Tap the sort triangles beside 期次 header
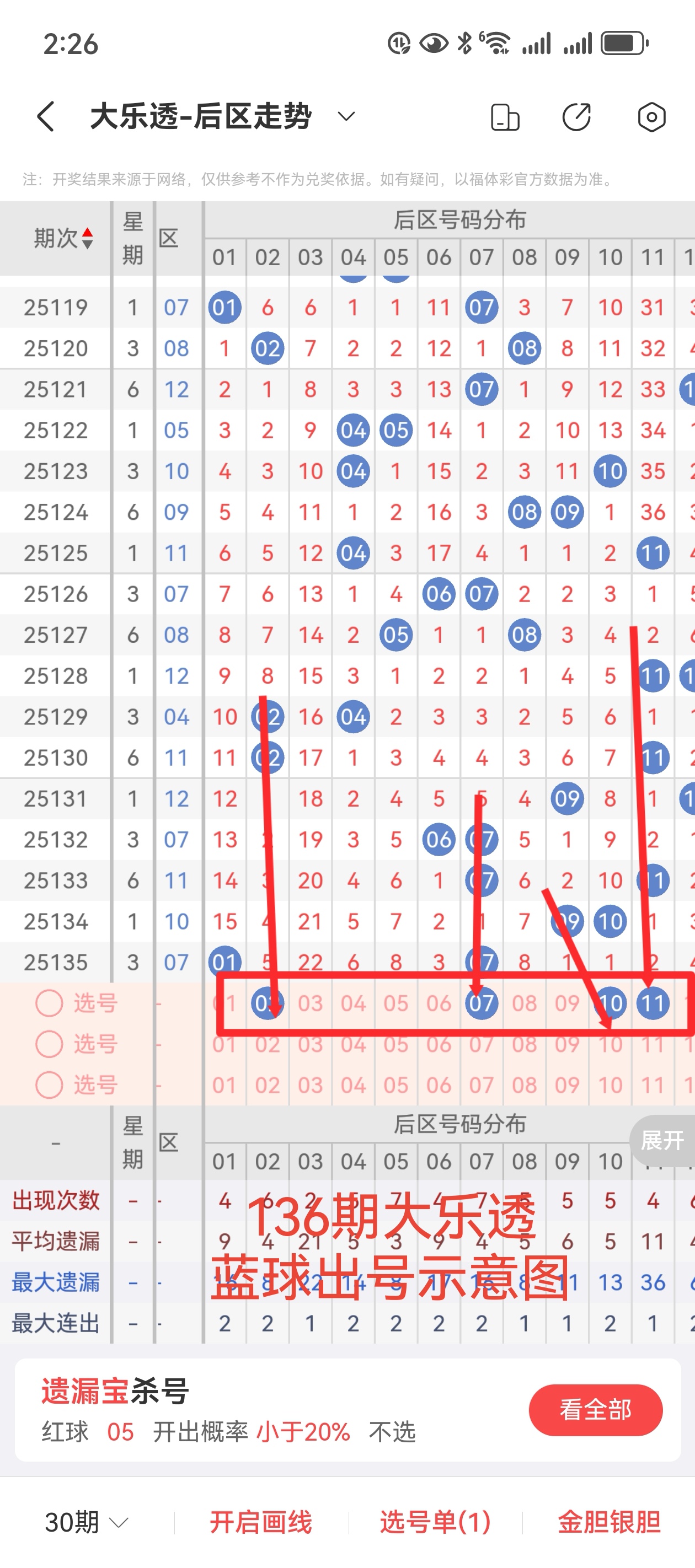This screenshot has height=1568, width=695. click(x=89, y=238)
